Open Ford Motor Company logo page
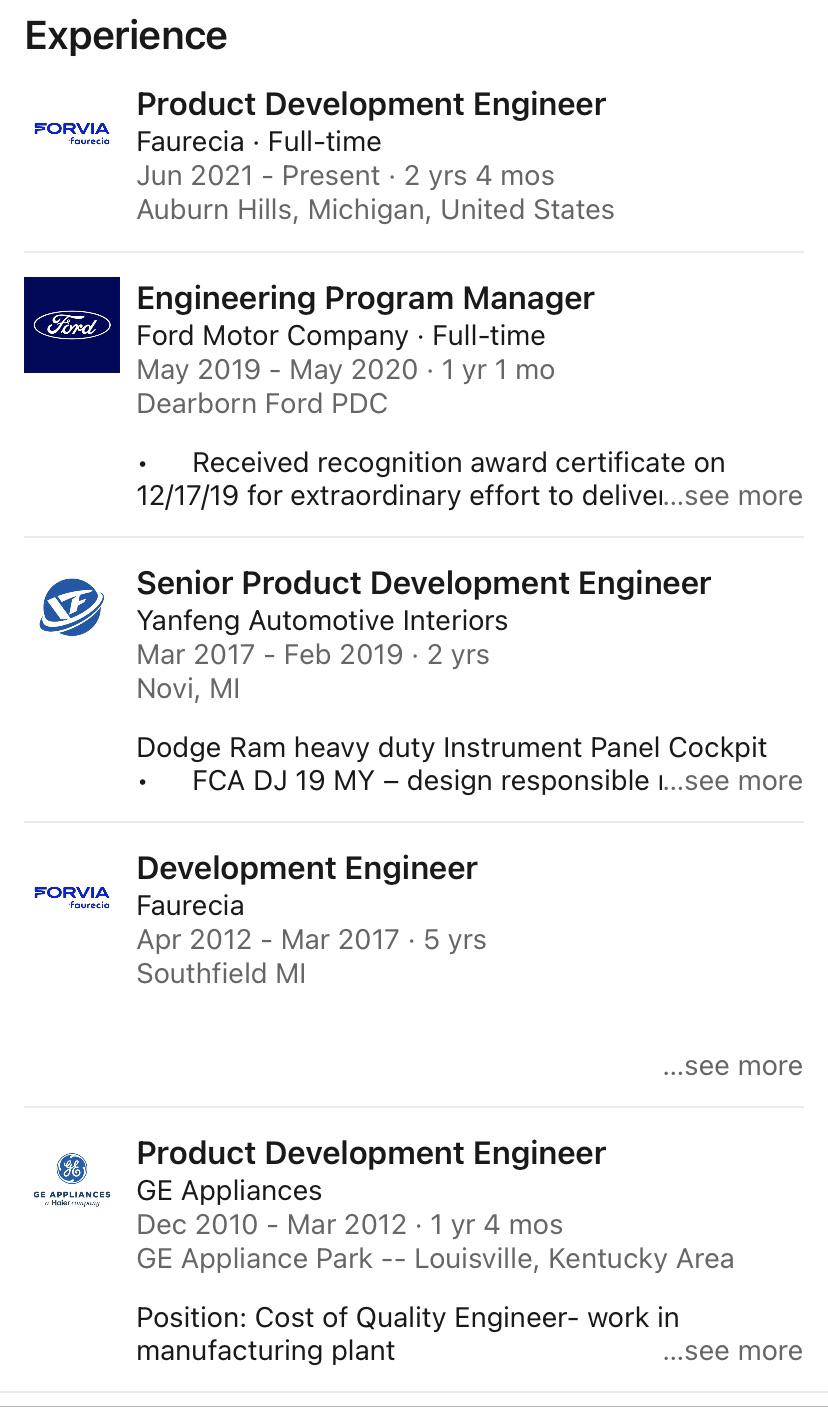This screenshot has width=828, height=1407. point(72,325)
